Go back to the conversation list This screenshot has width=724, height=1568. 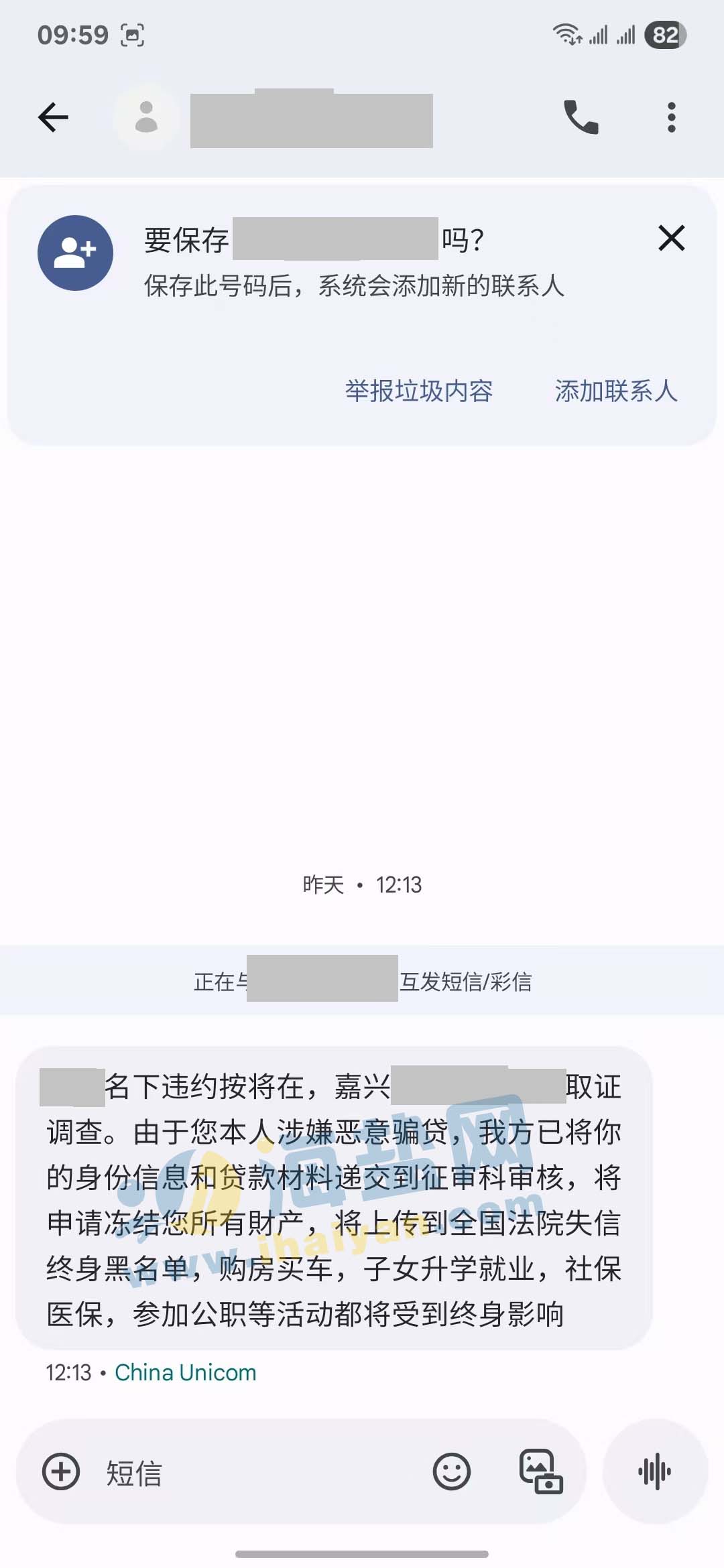point(54,118)
